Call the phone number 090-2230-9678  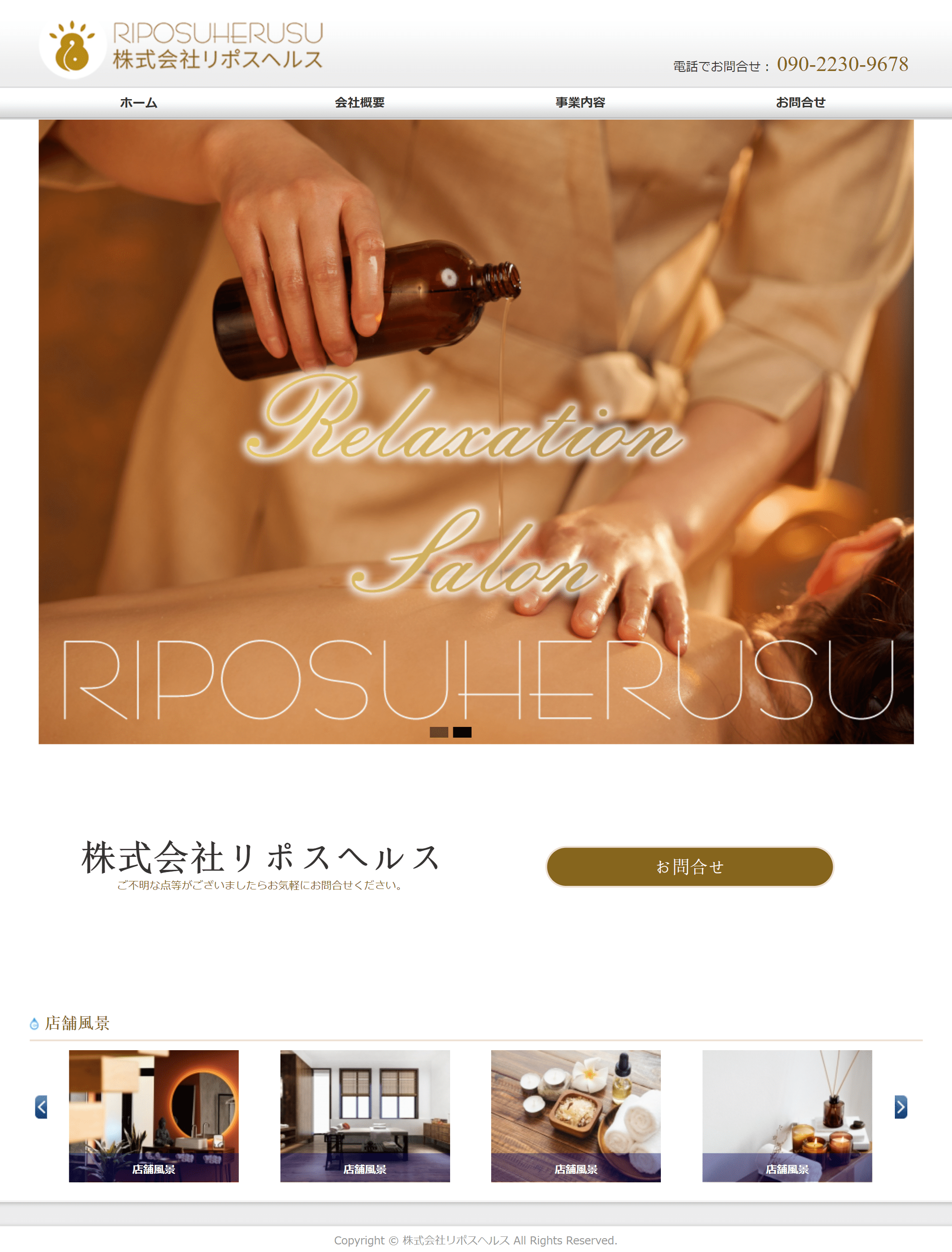842,65
